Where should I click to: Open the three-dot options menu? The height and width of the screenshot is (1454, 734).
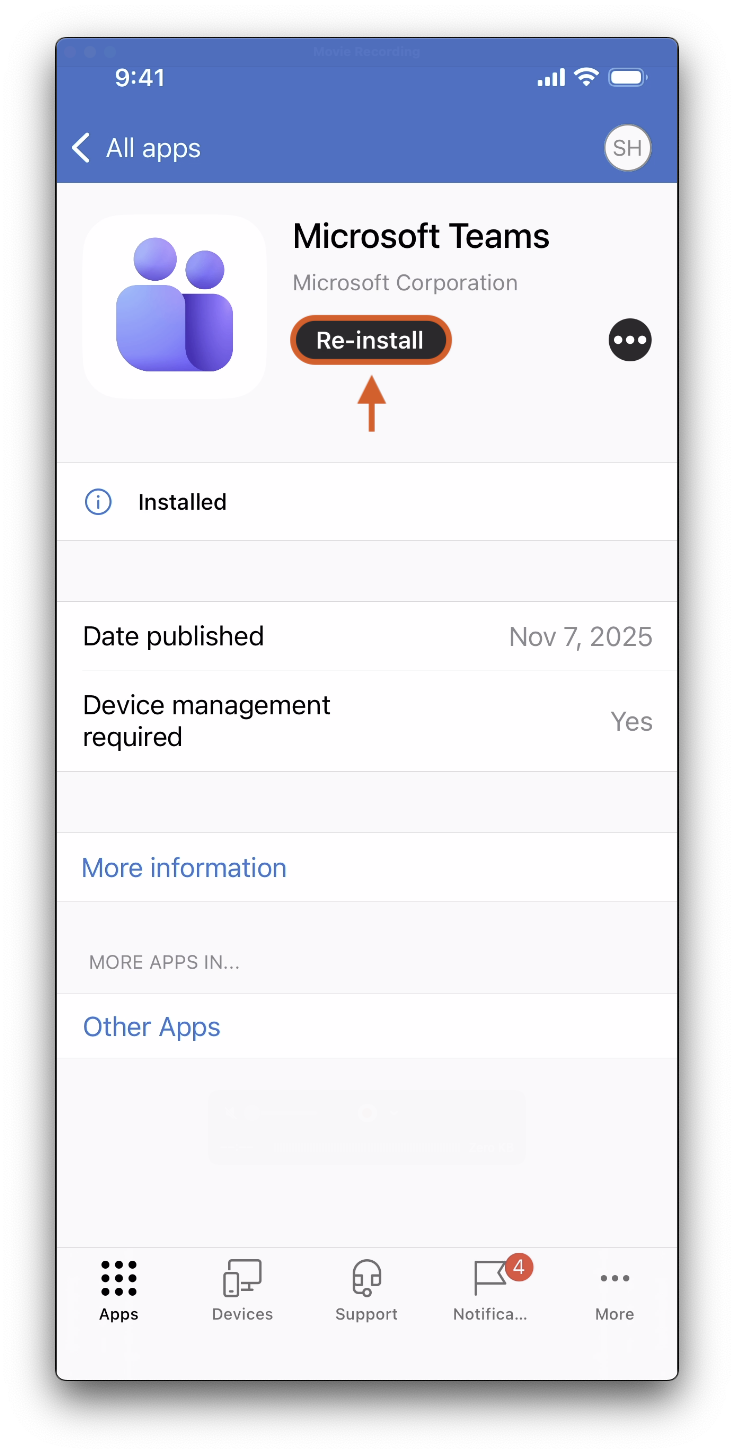(630, 340)
